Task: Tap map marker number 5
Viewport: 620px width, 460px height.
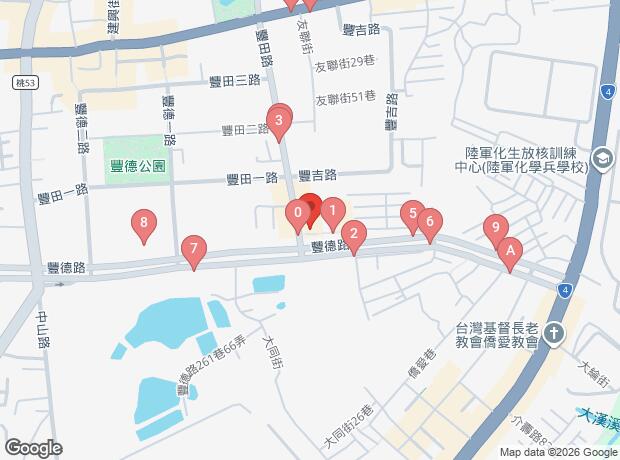Action: pyautogui.click(x=411, y=213)
